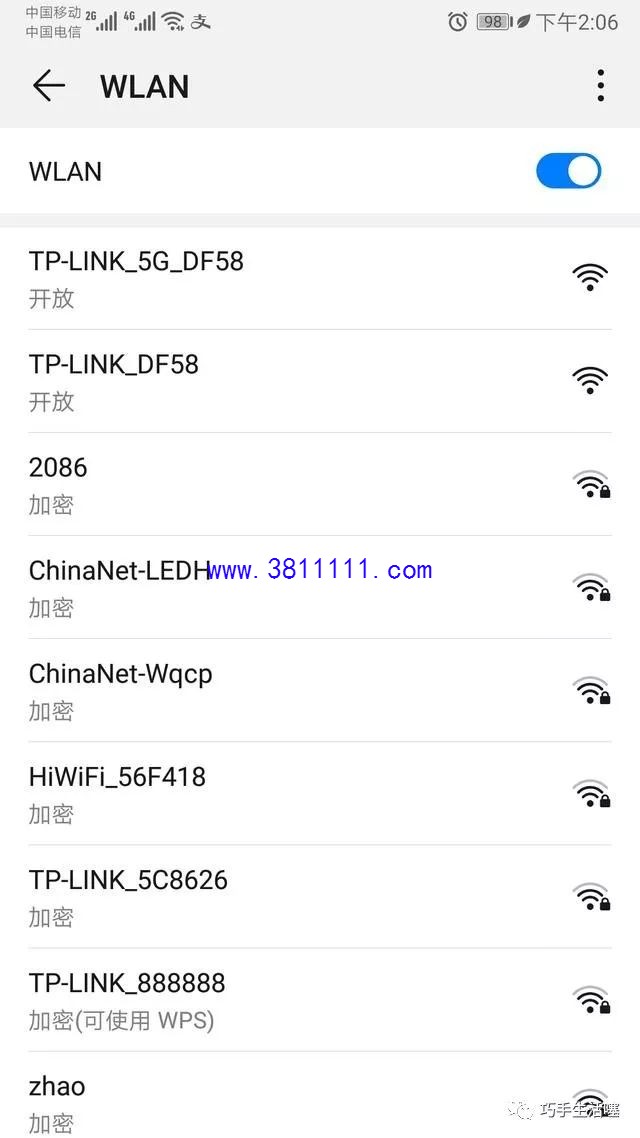Select the open TP-LINK_DF58 network
Screen dimensions: 640x1138
320,381
